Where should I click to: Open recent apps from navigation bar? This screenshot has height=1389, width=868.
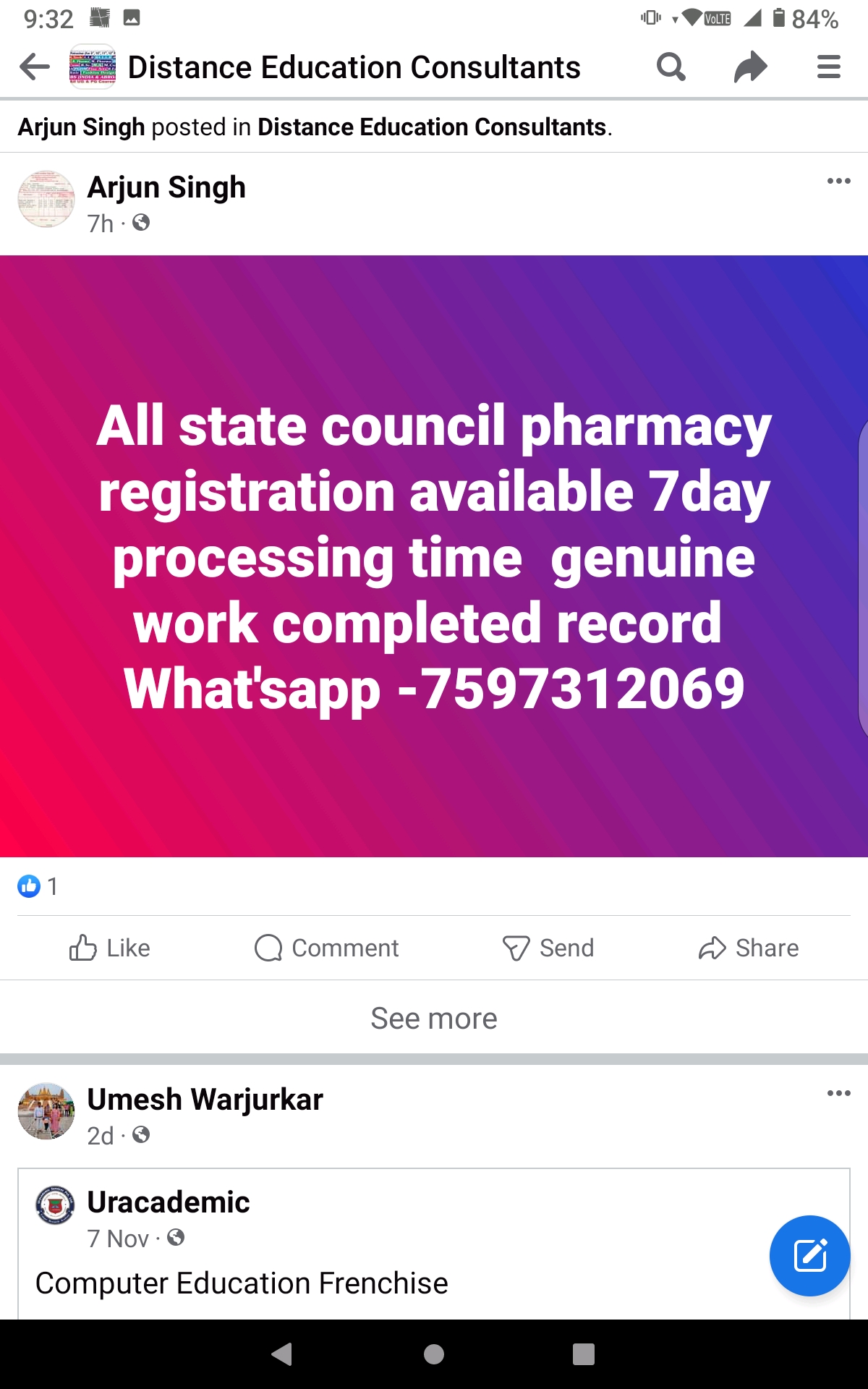pyautogui.click(x=583, y=1354)
